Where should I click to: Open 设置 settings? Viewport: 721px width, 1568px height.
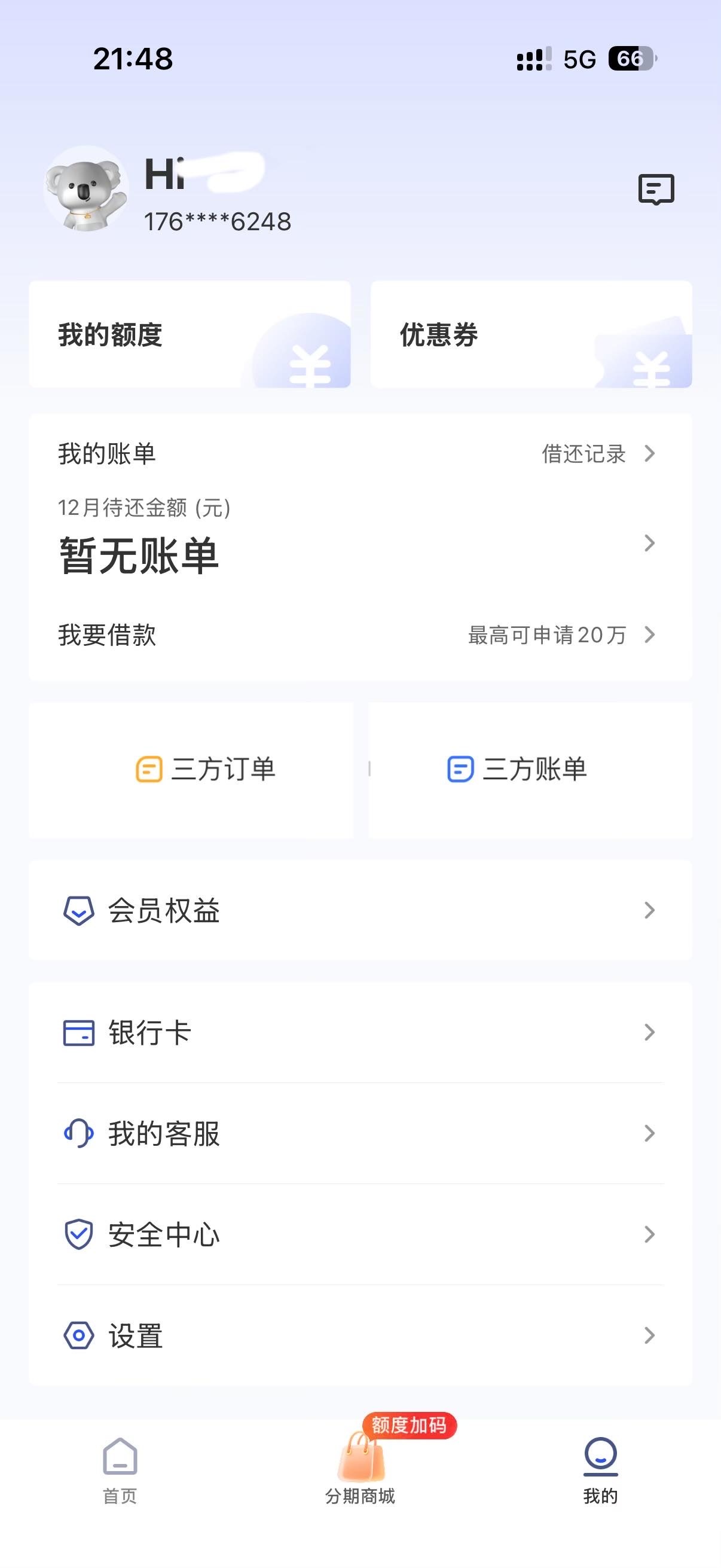tap(359, 1335)
